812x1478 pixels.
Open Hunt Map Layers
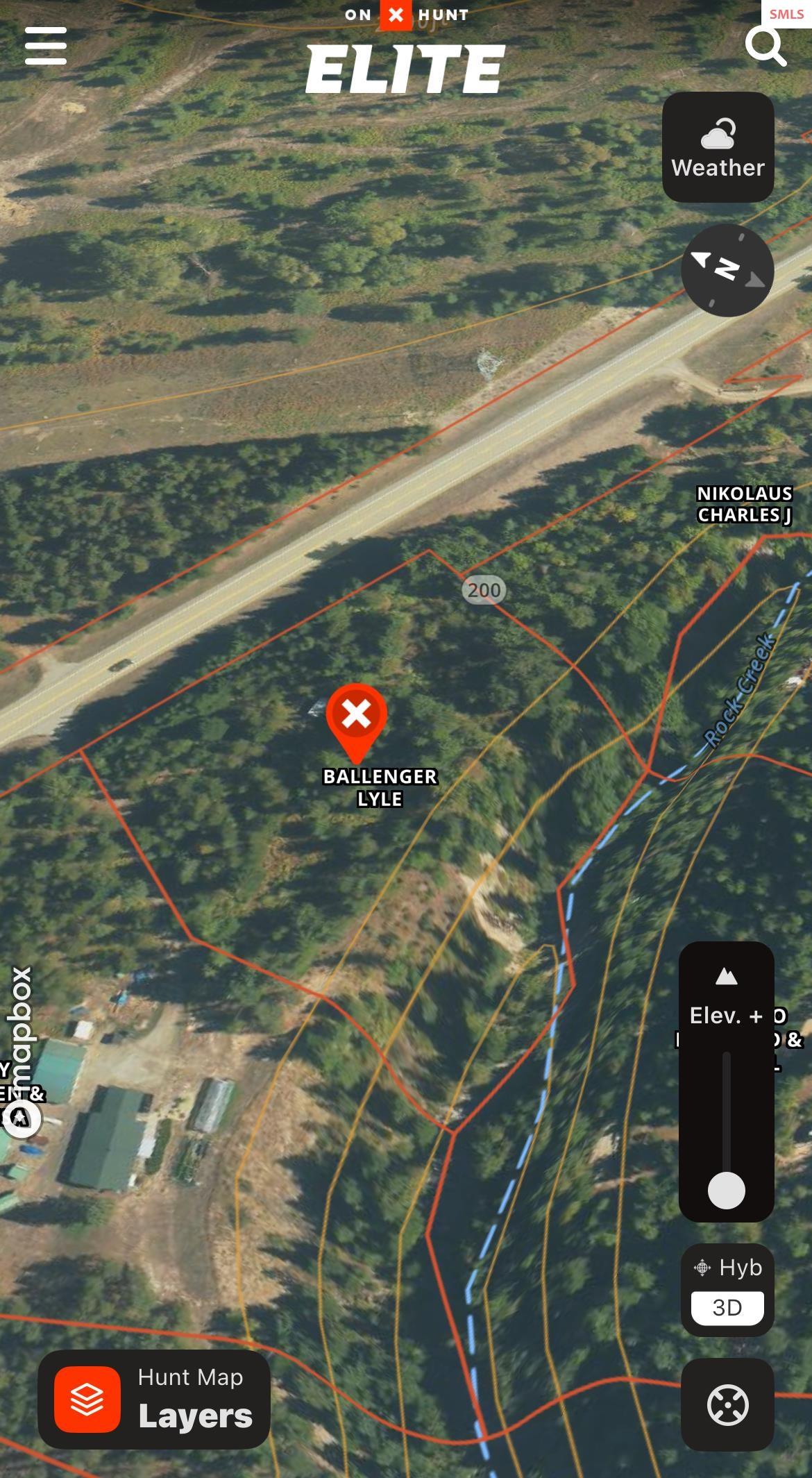154,1399
